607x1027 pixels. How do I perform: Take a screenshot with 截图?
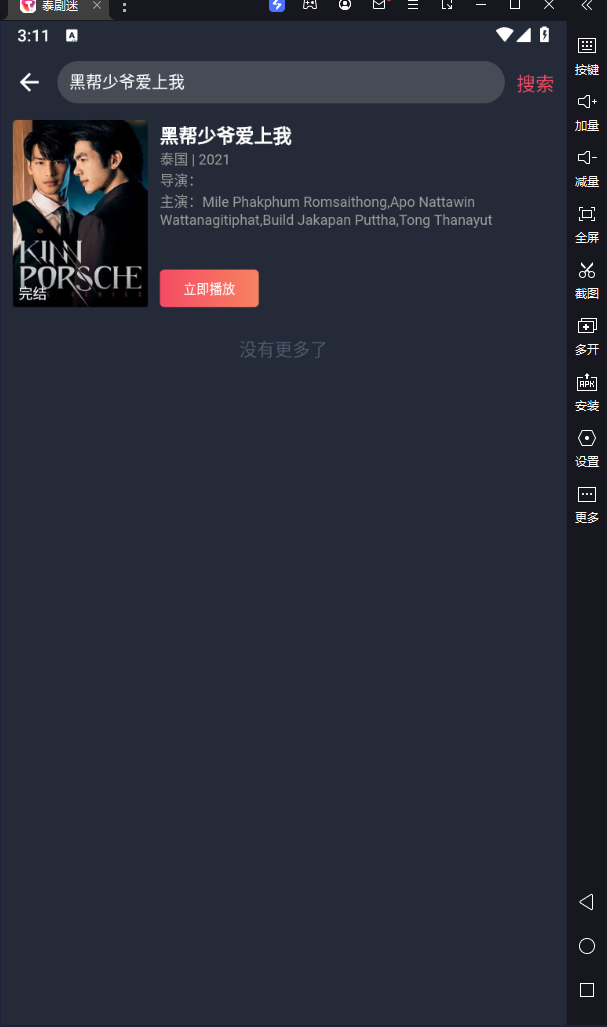(x=587, y=278)
